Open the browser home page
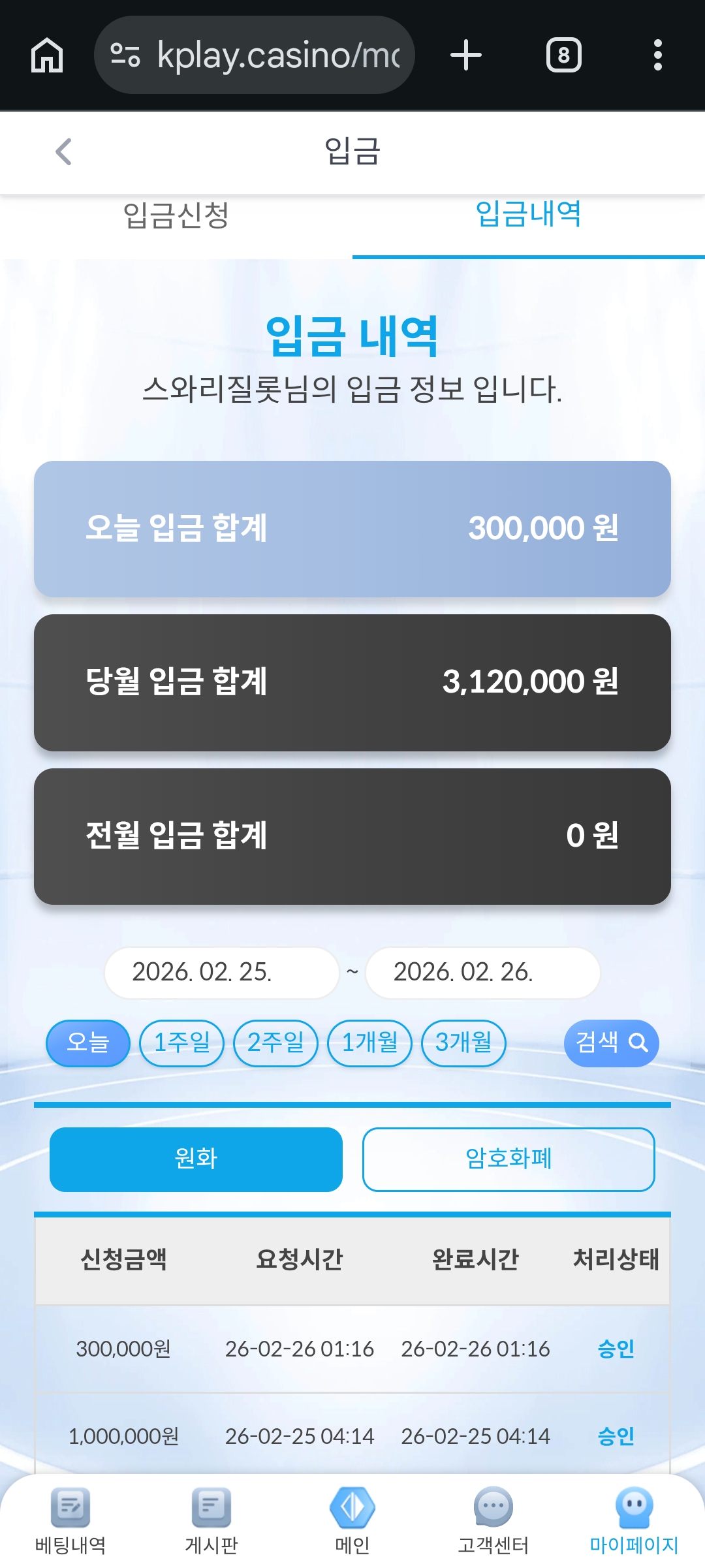Viewport: 705px width, 1568px height. click(x=47, y=55)
